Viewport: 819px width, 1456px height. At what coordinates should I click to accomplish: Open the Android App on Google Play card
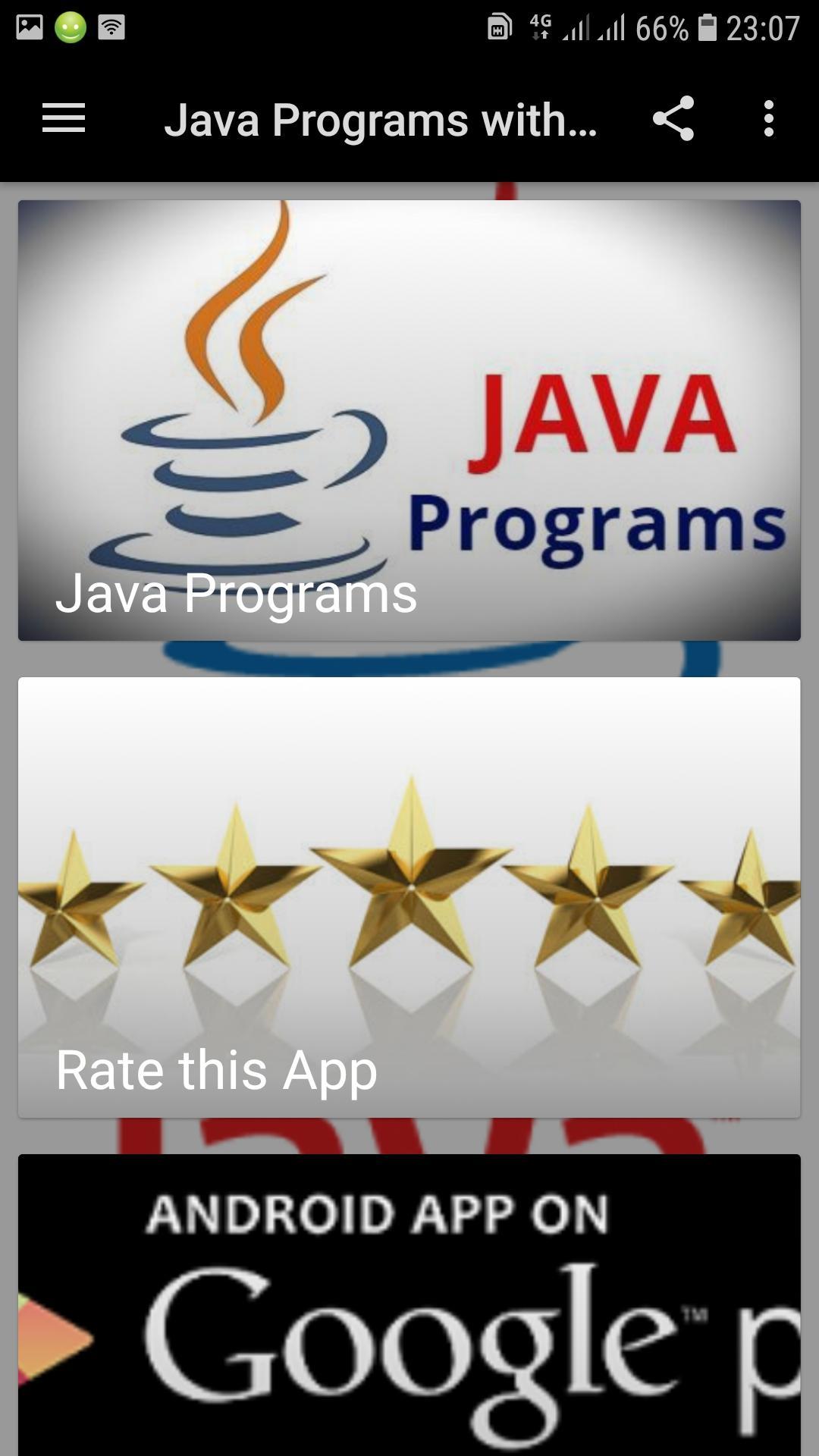point(409,1304)
